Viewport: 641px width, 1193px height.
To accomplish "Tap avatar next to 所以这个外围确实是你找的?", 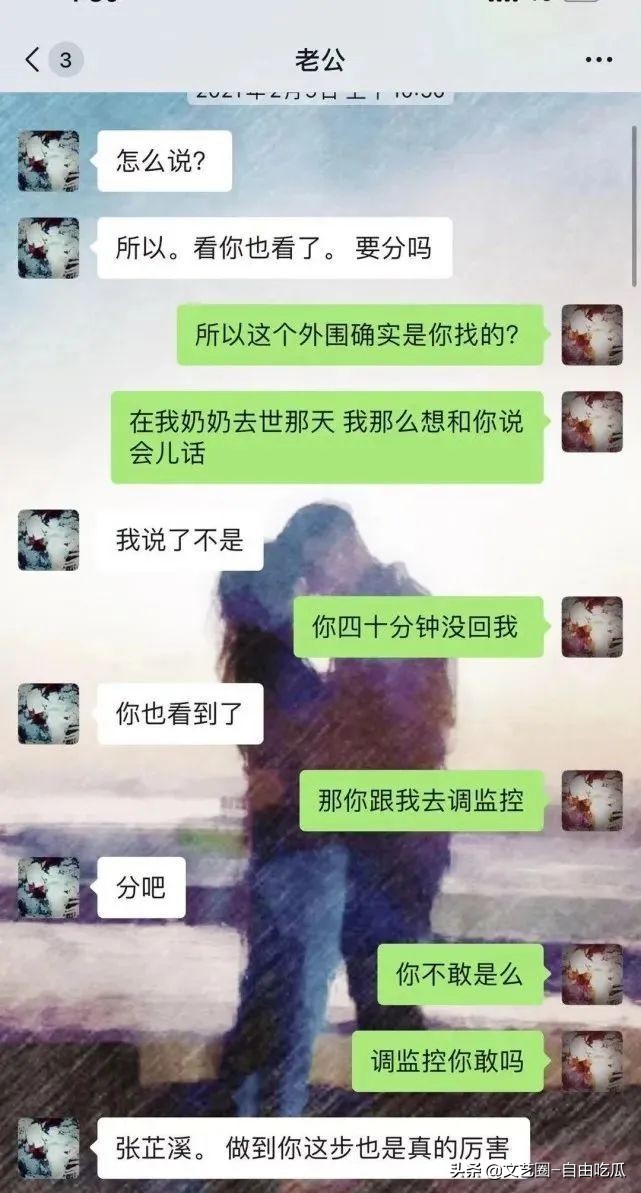I will [592, 335].
